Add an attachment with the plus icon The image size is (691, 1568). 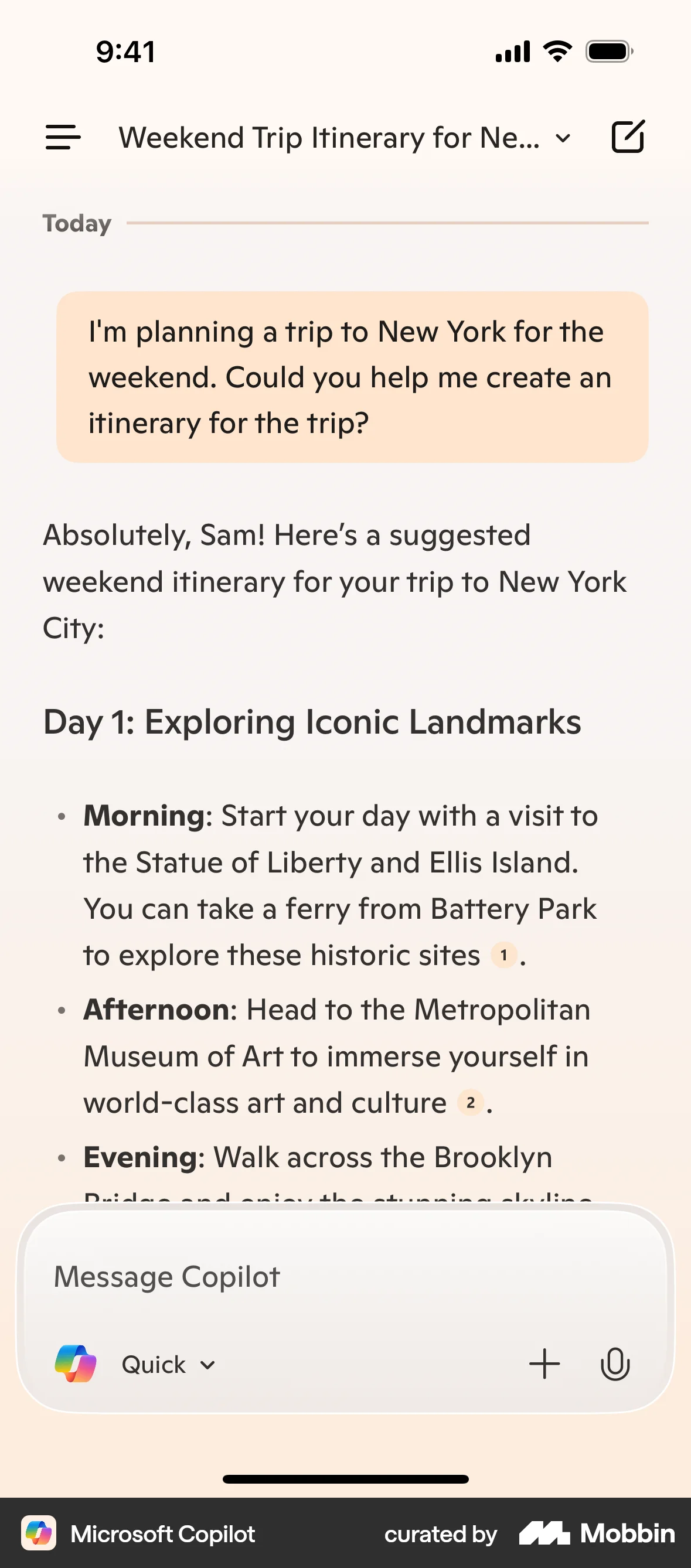(x=544, y=1364)
